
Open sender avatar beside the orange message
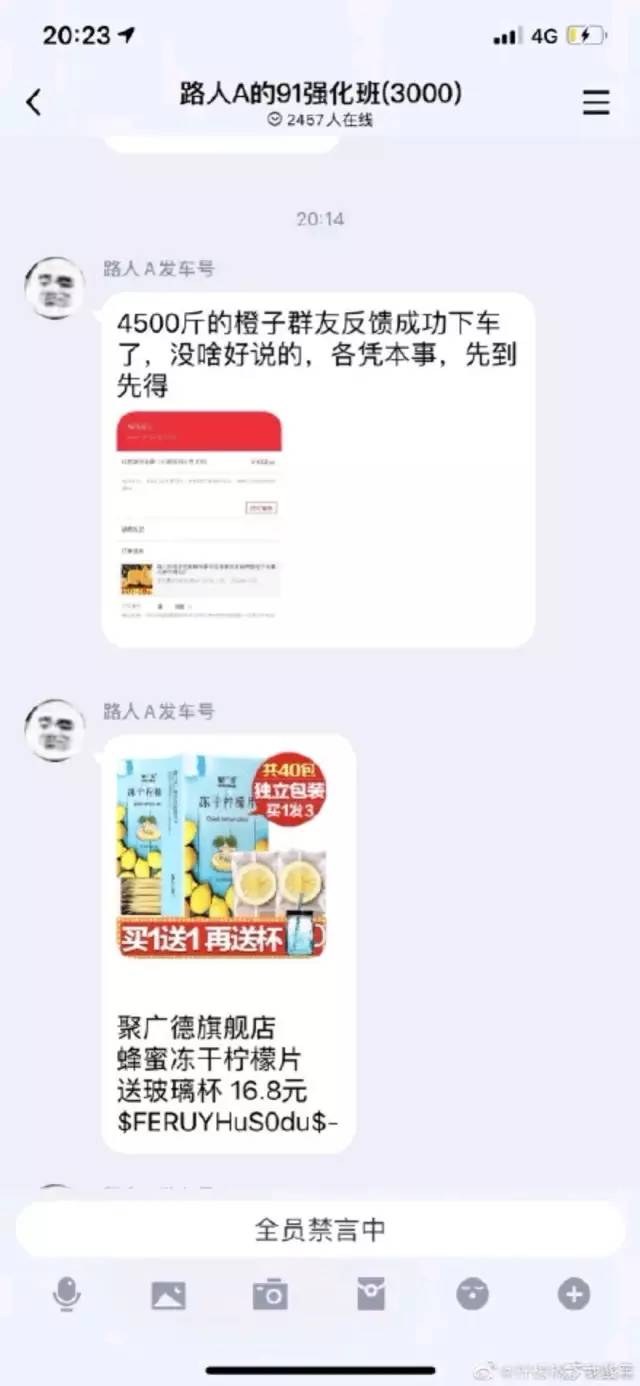tap(54, 288)
